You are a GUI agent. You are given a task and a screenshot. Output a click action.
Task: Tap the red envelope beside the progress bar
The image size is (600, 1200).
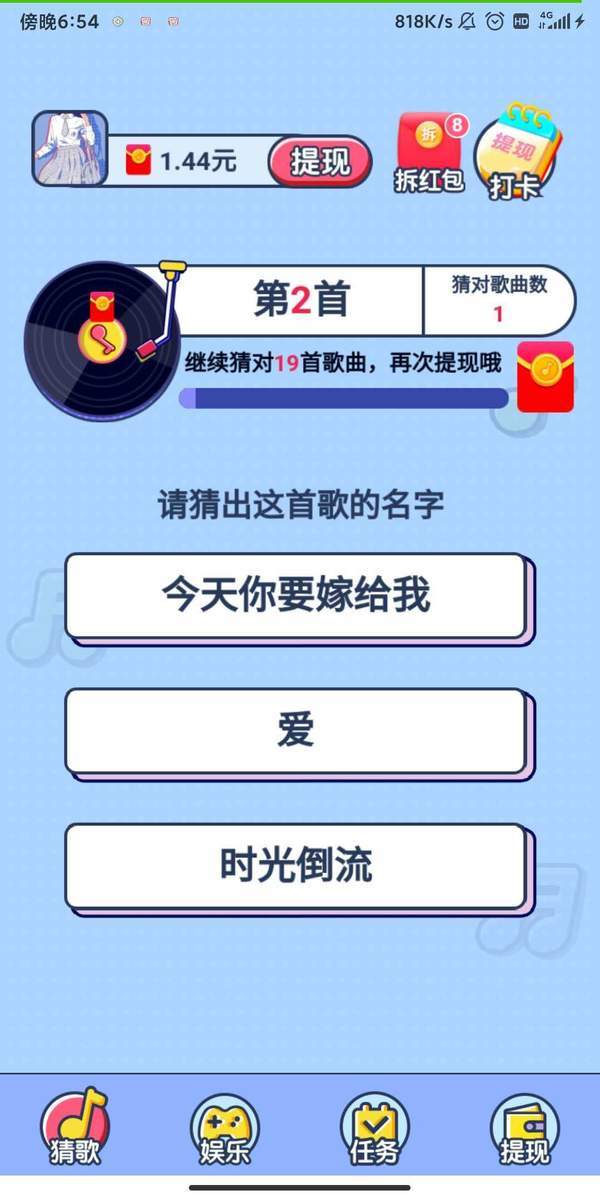[x=546, y=376]
